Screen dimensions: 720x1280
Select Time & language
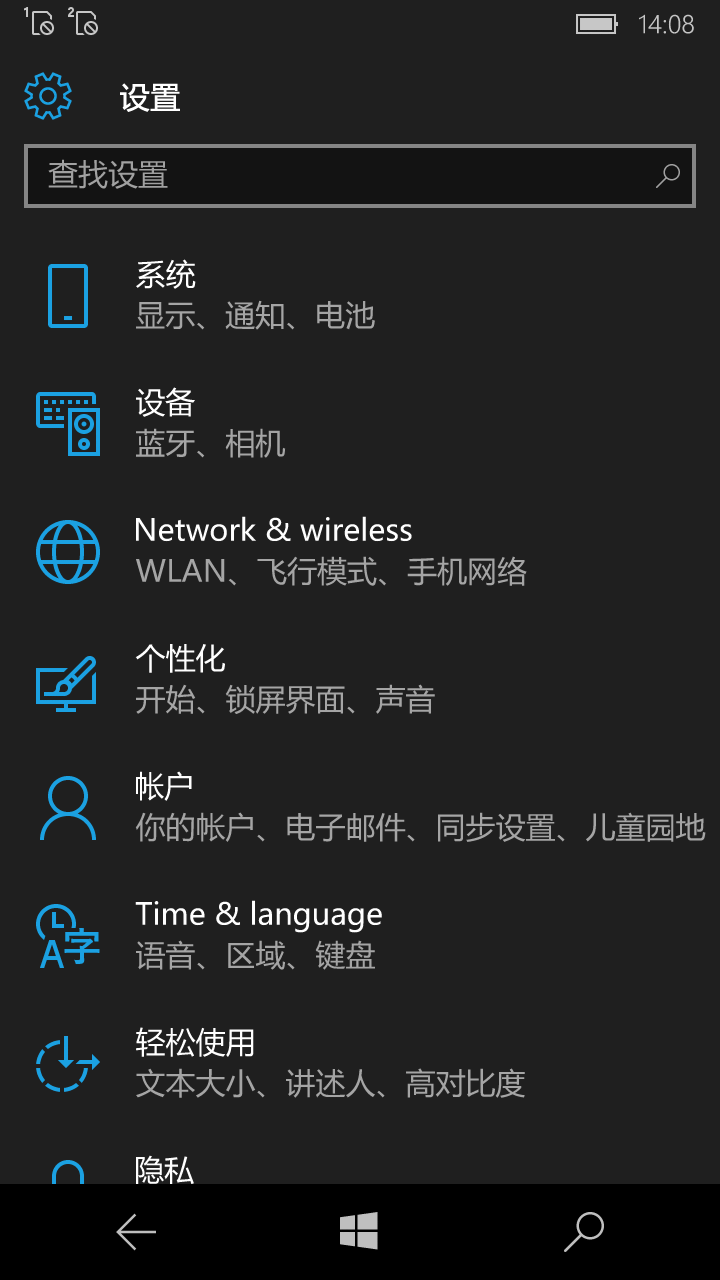coord(360,936)
